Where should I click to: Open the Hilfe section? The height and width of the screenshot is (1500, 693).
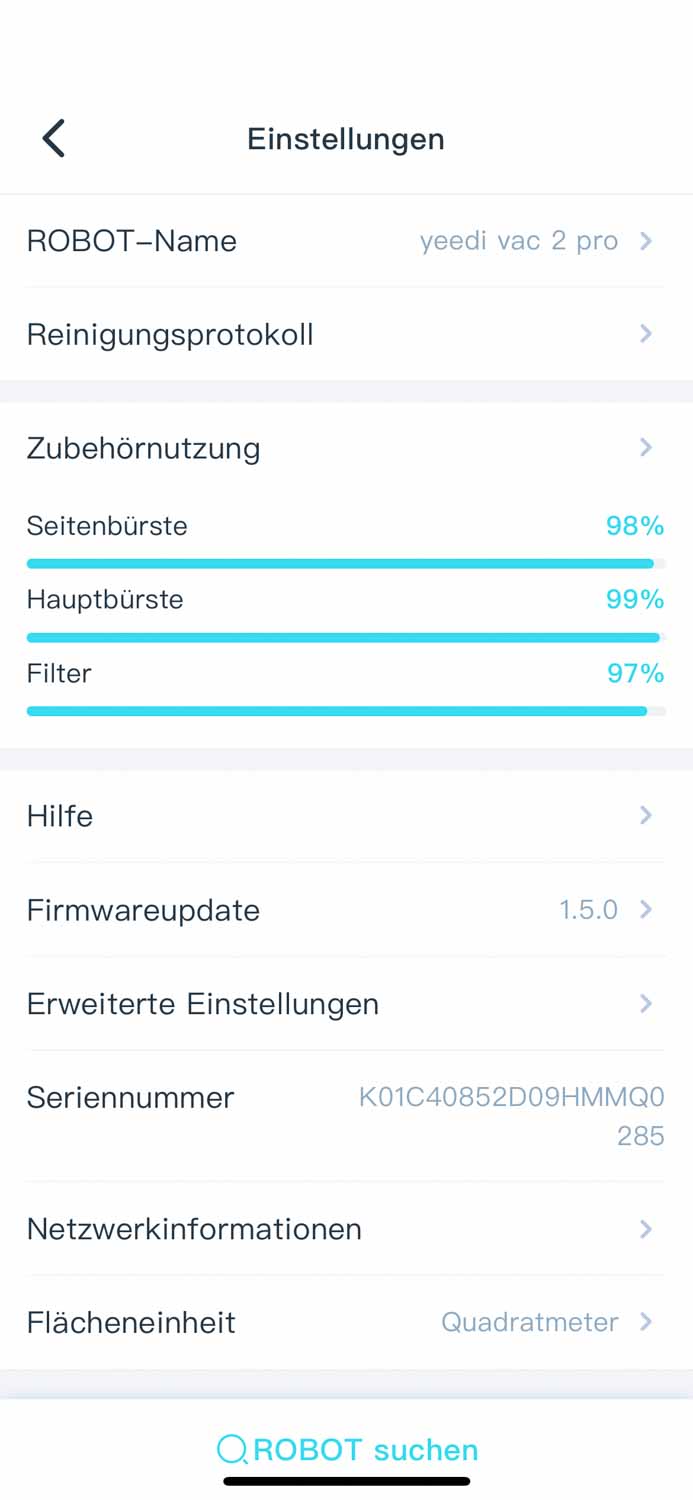point(346,816)
